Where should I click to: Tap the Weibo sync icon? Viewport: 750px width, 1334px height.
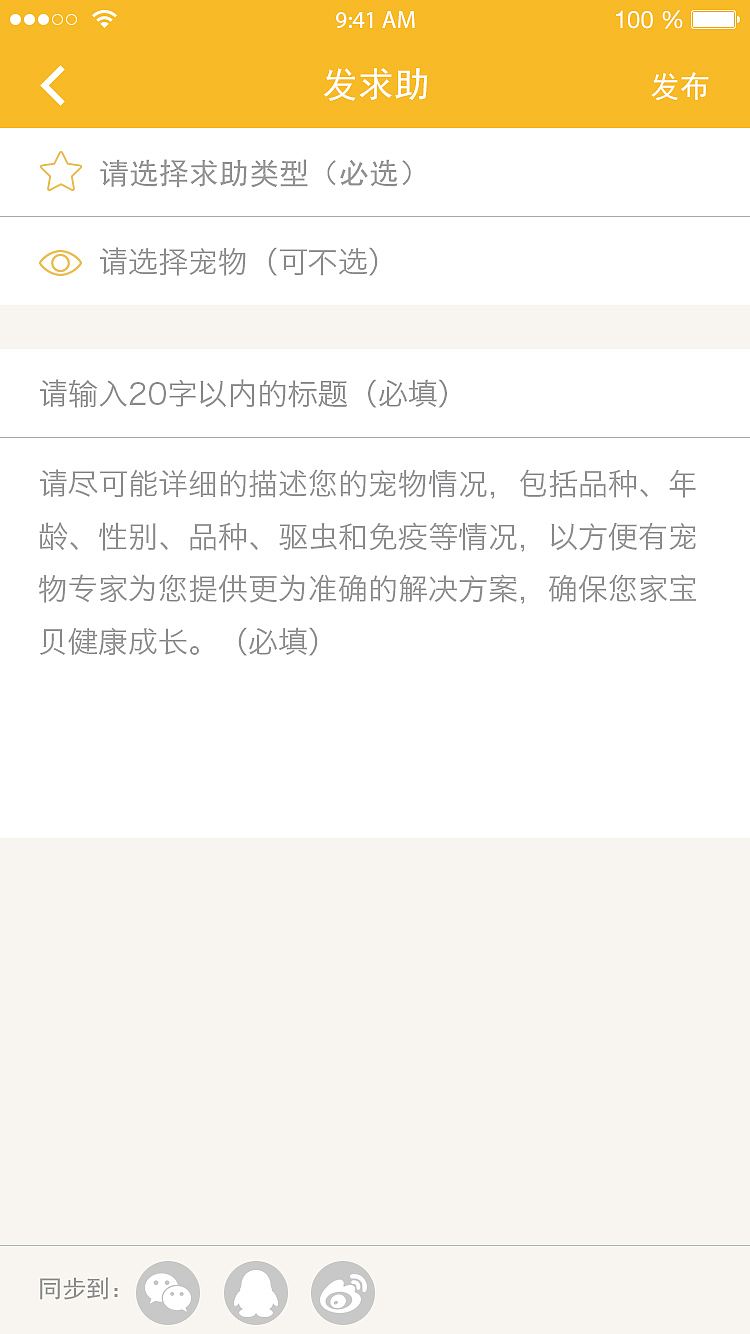point(343,1292)
